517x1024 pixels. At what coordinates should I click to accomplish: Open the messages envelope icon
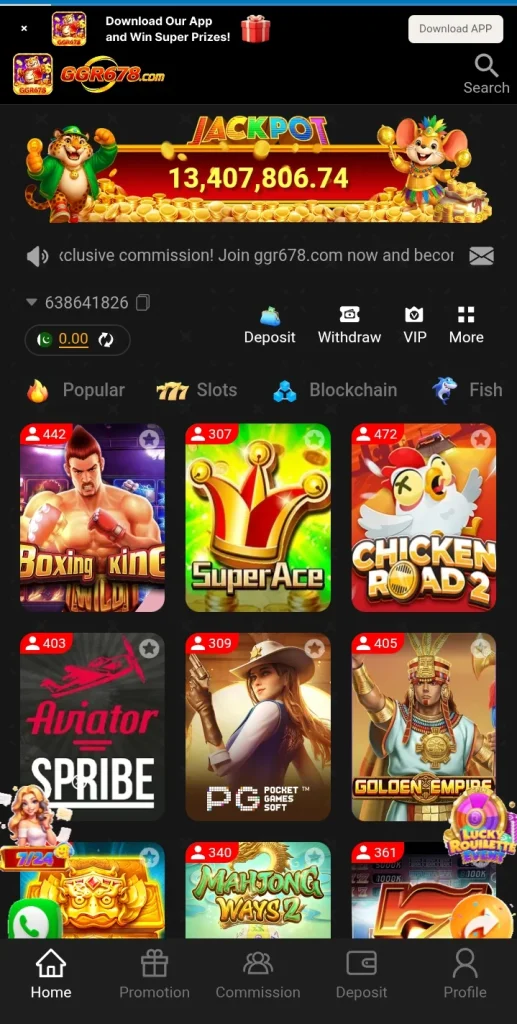point(482,256)
